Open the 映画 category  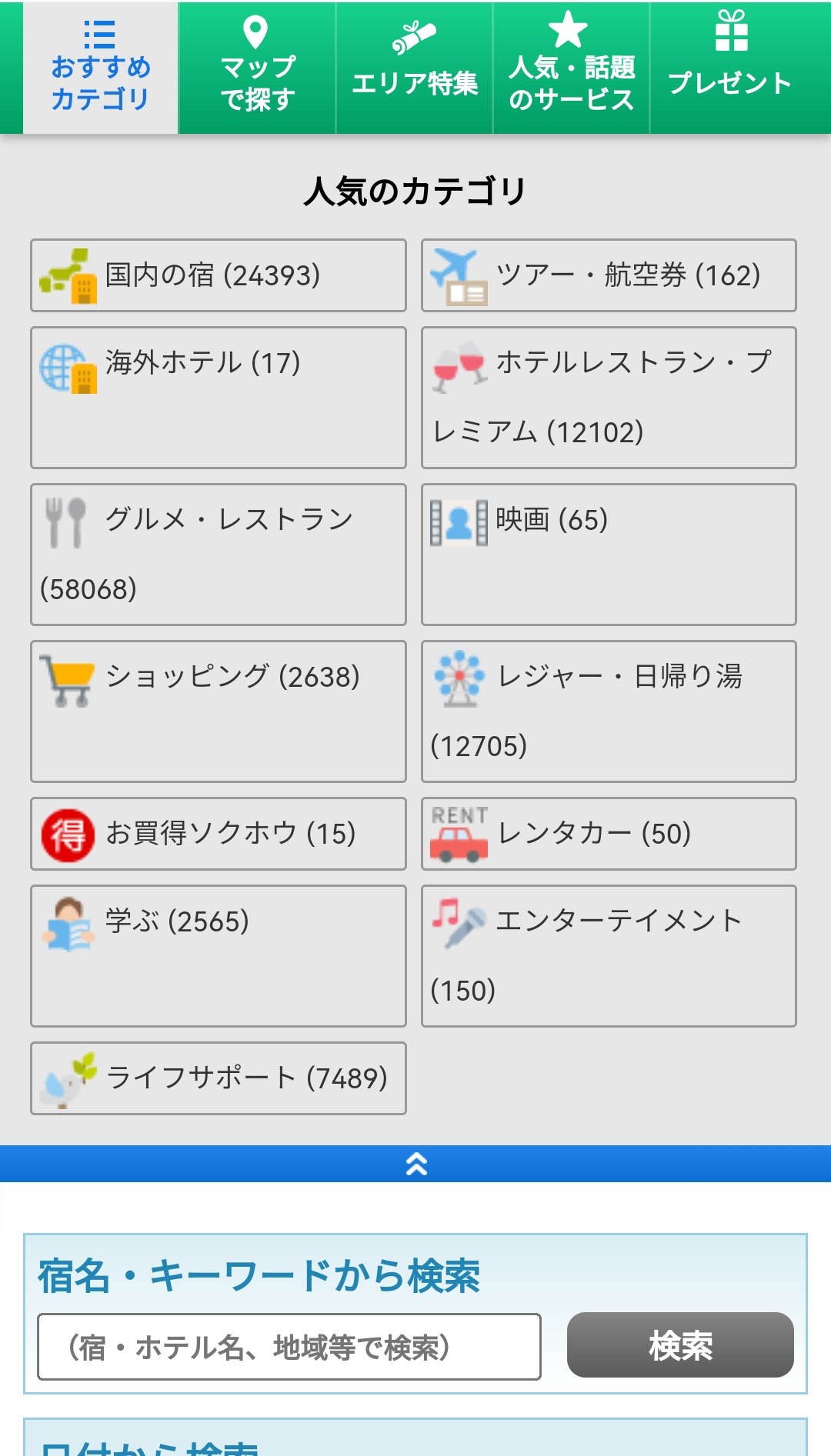coord(609,554)
